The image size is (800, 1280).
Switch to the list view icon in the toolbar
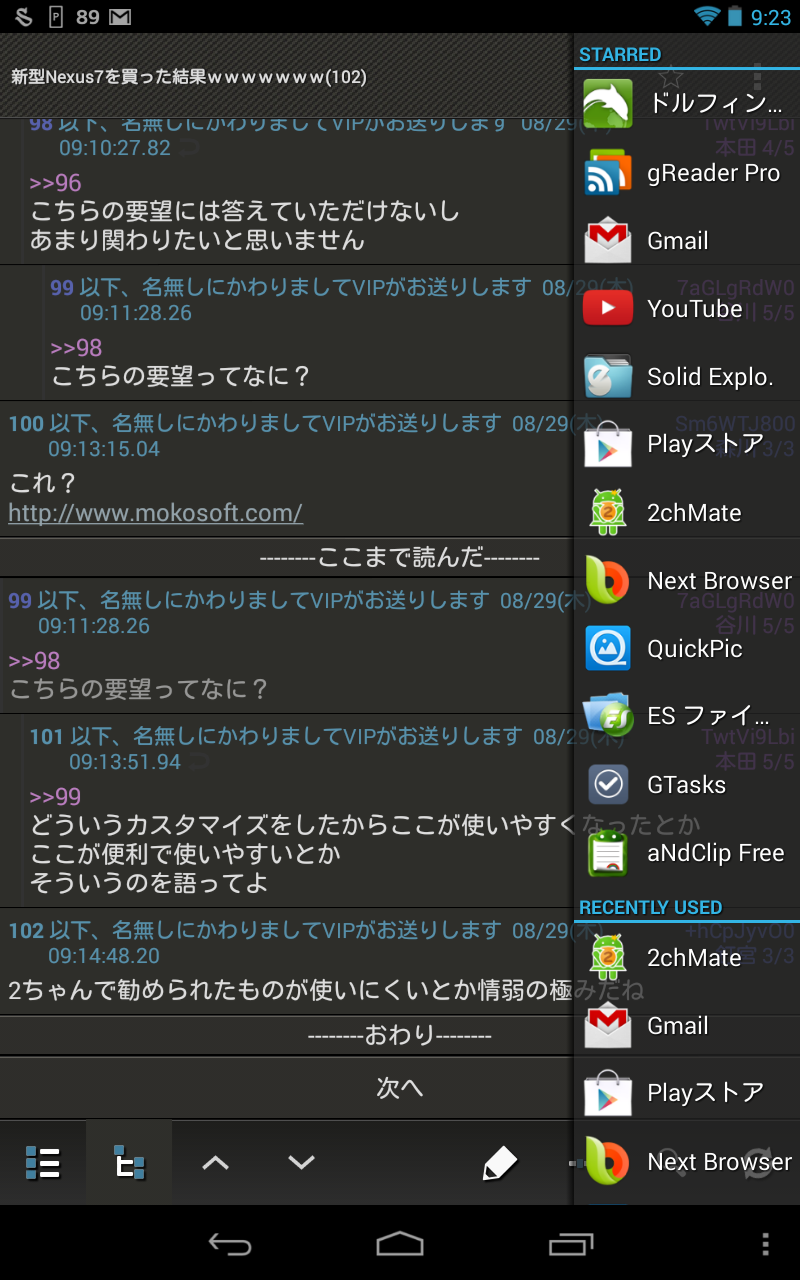click(43, 1163)
